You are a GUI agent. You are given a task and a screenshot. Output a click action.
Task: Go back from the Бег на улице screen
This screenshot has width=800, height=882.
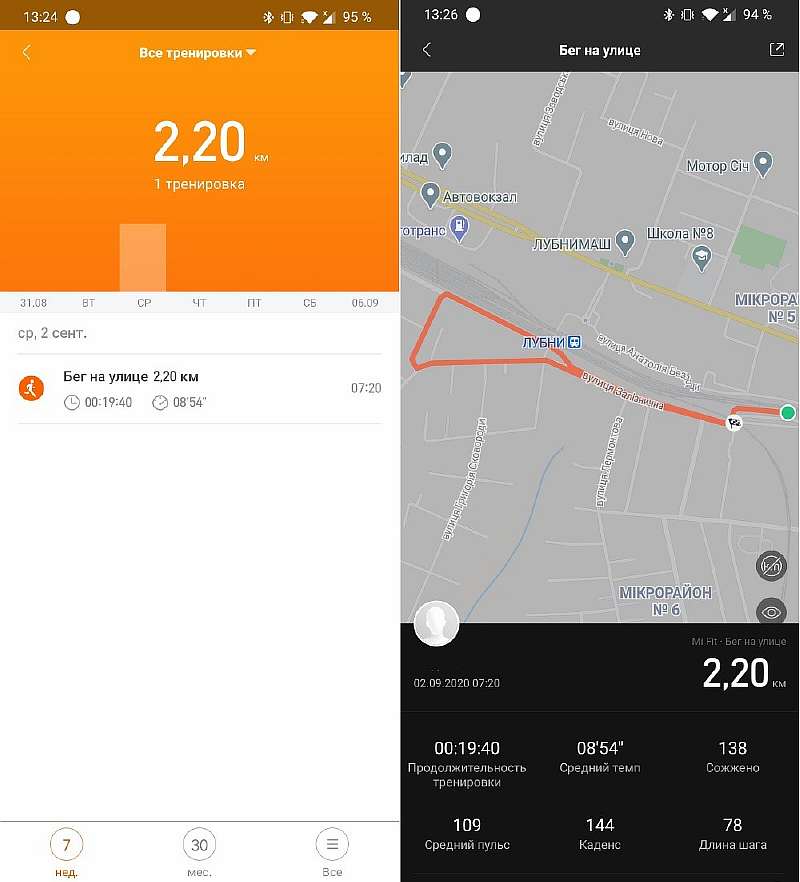(x=427, y=50)
